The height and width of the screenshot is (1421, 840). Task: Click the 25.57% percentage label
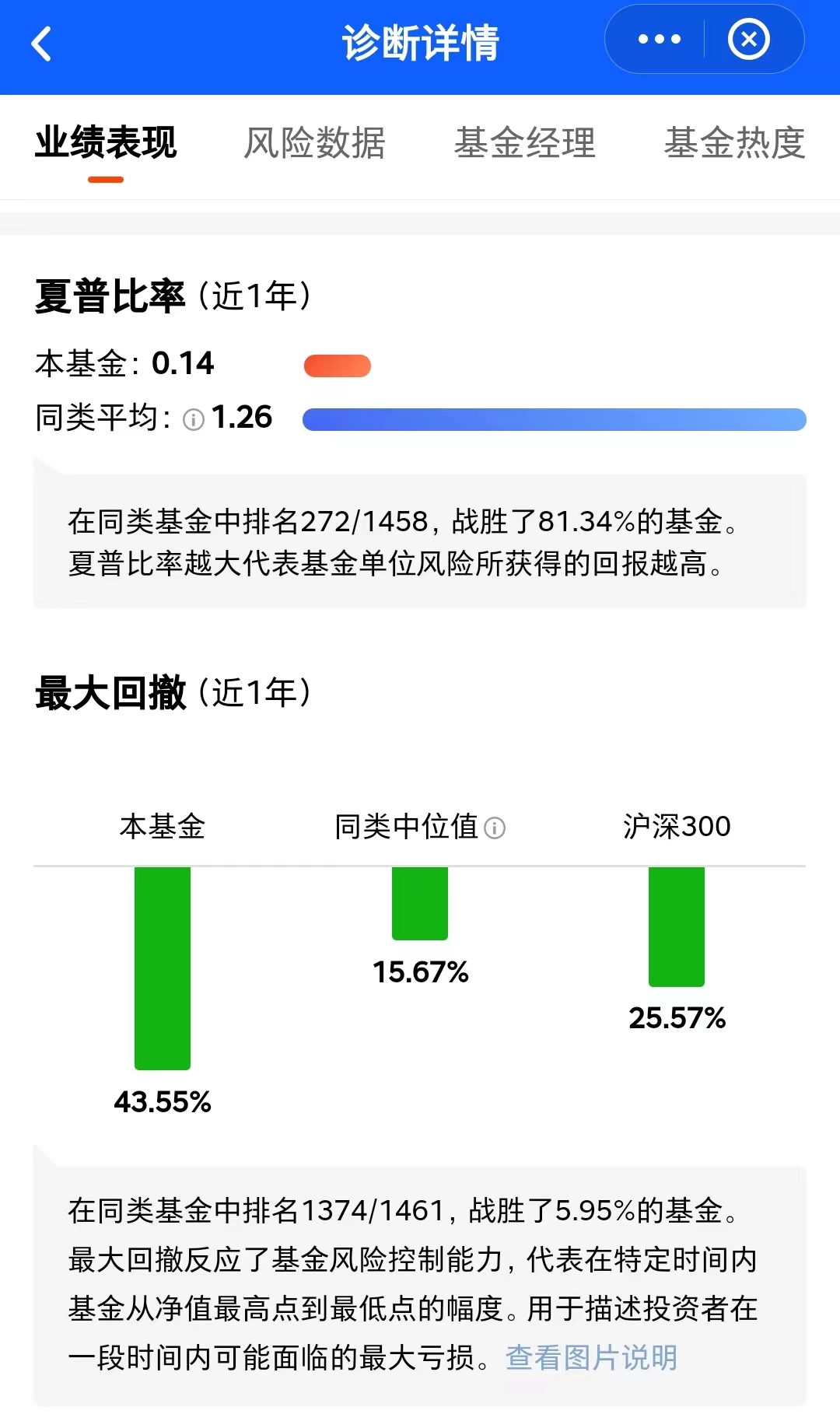point(676,1017)
